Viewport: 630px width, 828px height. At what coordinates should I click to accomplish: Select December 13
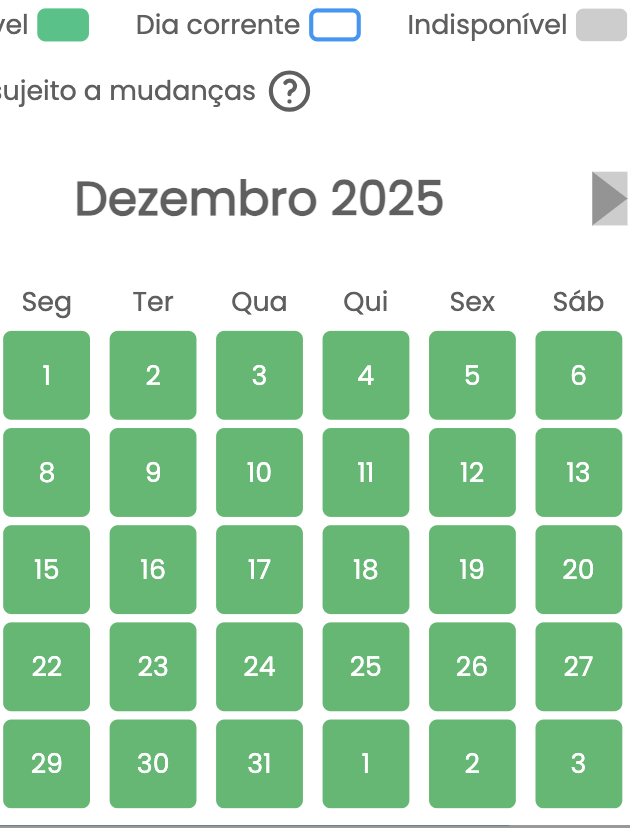click(x=578, y=472)
